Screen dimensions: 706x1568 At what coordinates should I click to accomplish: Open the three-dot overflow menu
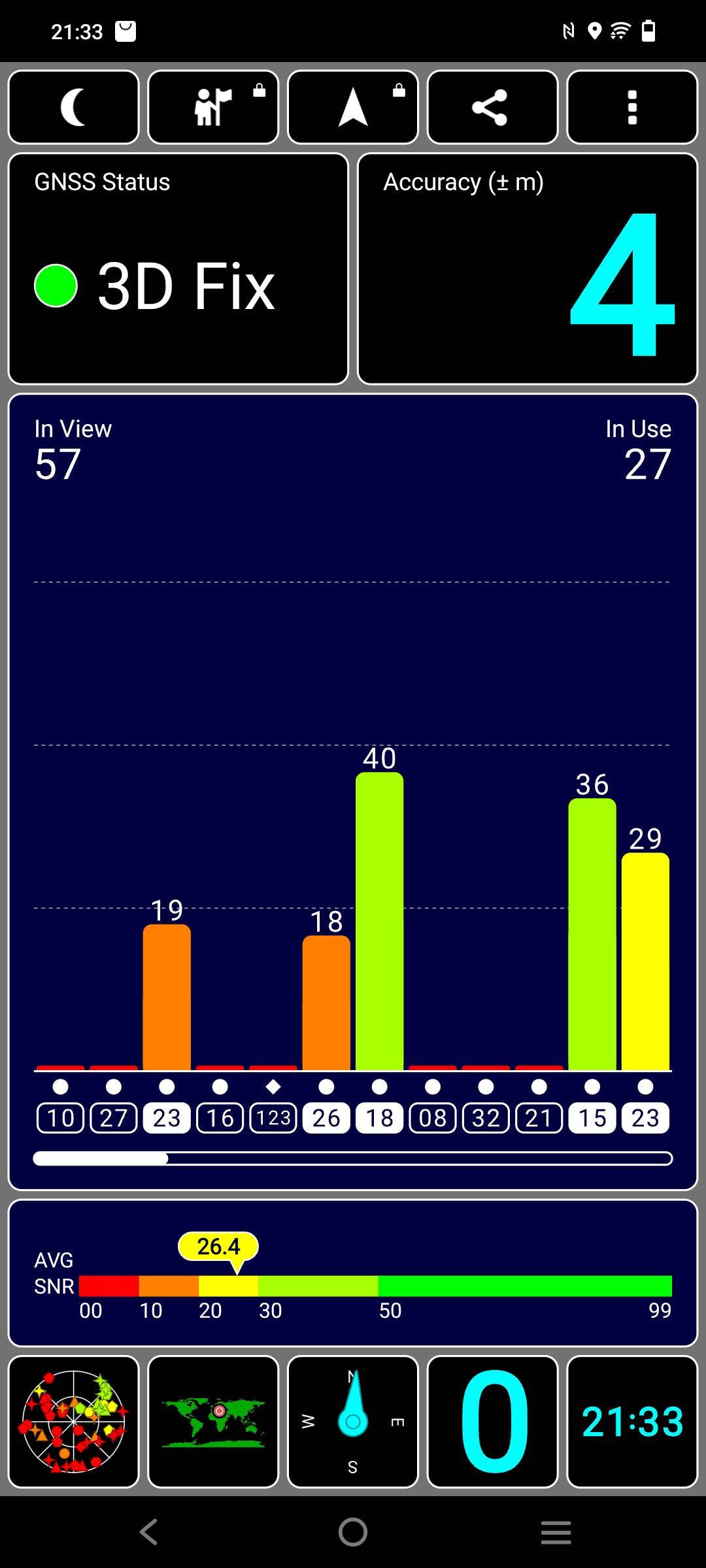click(632, 107)
